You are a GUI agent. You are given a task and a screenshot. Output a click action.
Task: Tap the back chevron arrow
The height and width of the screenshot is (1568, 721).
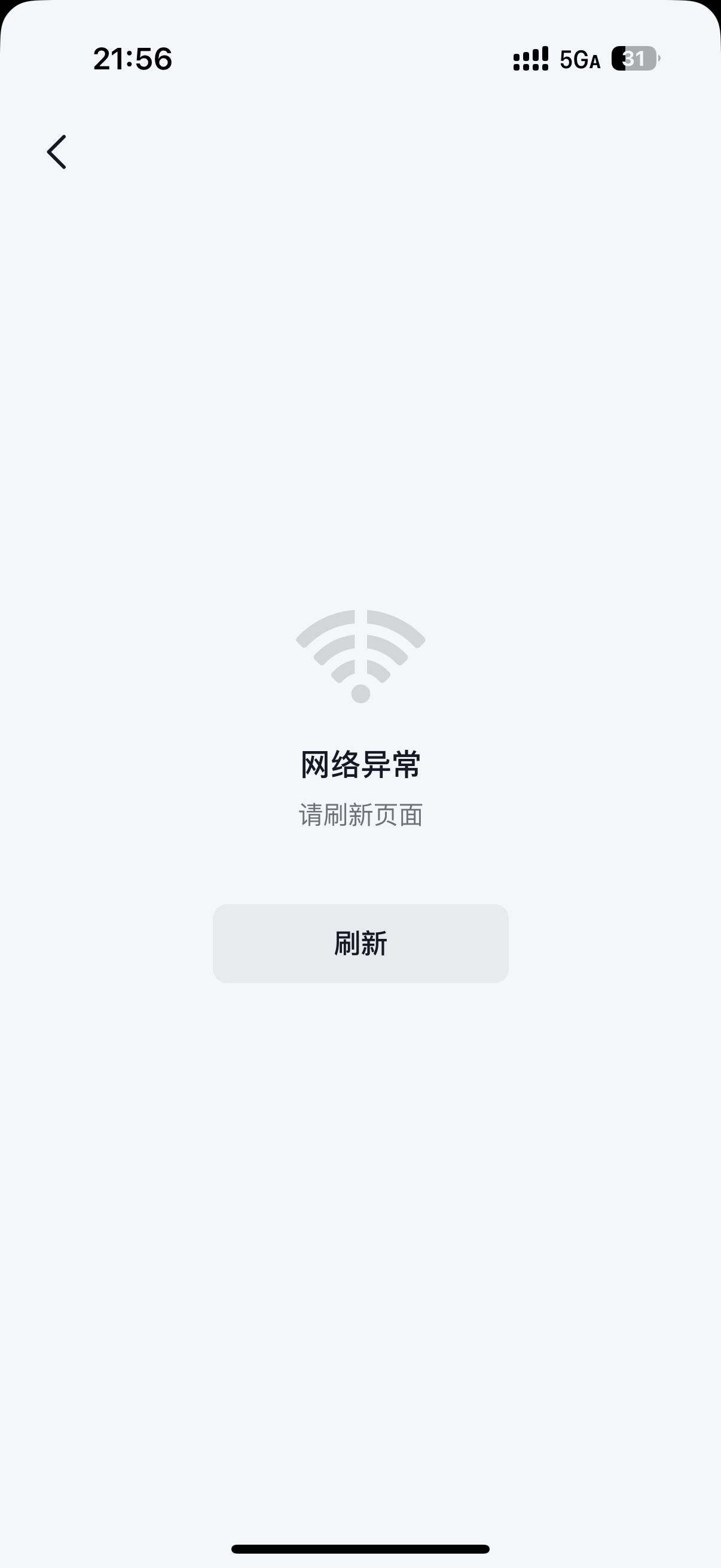(58, 151)
